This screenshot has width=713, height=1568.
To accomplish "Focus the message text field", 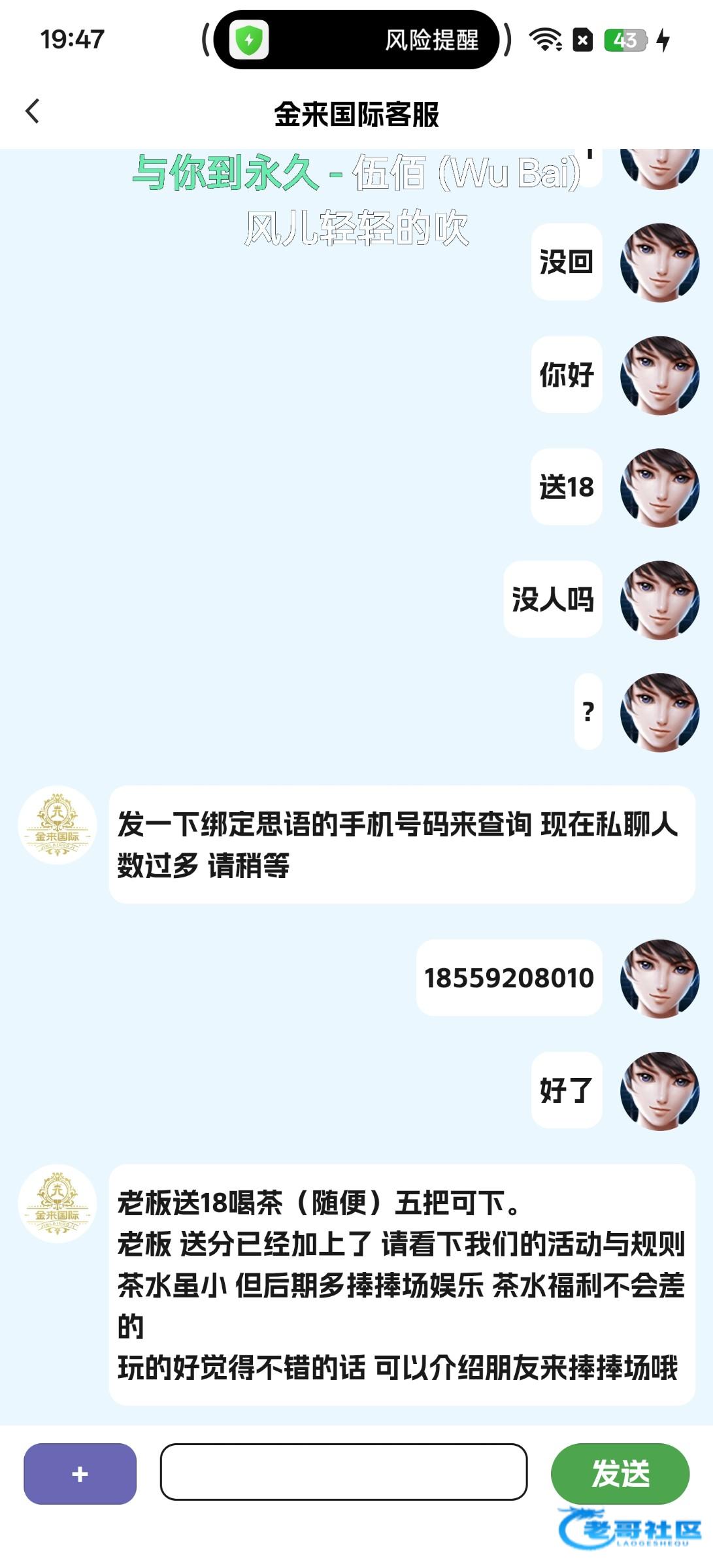I will click(x=344, y=1471).
